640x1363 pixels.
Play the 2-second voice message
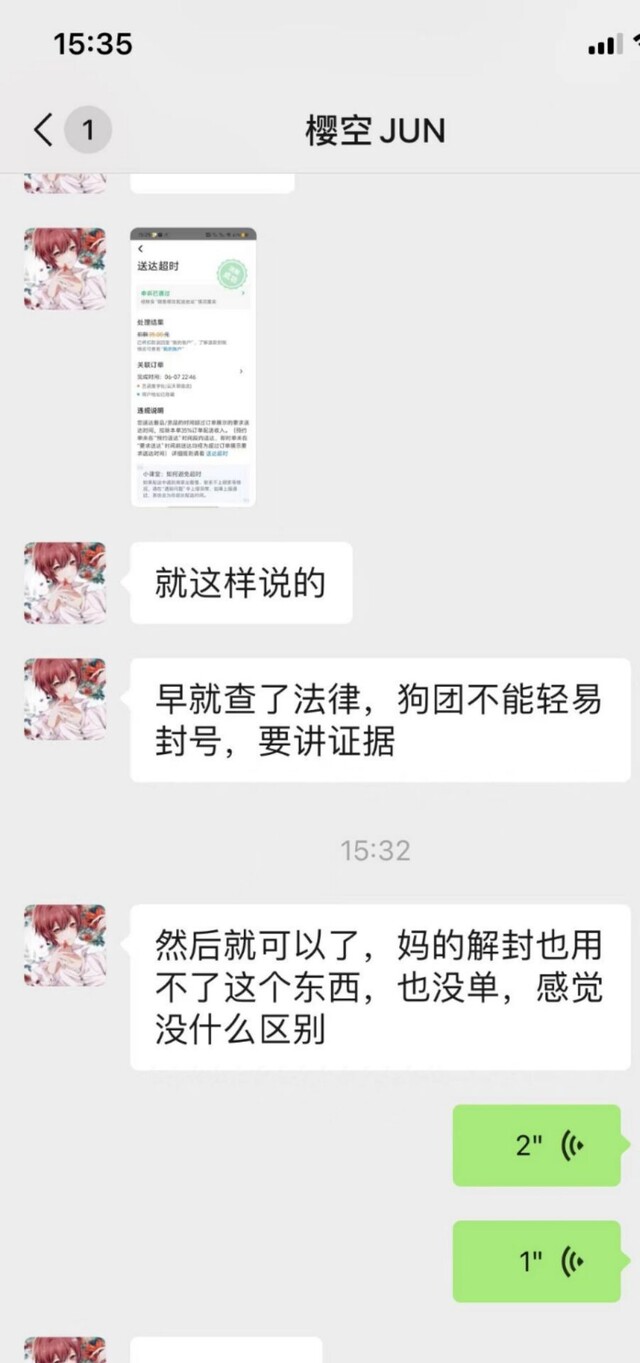(x=537, y=1145)
